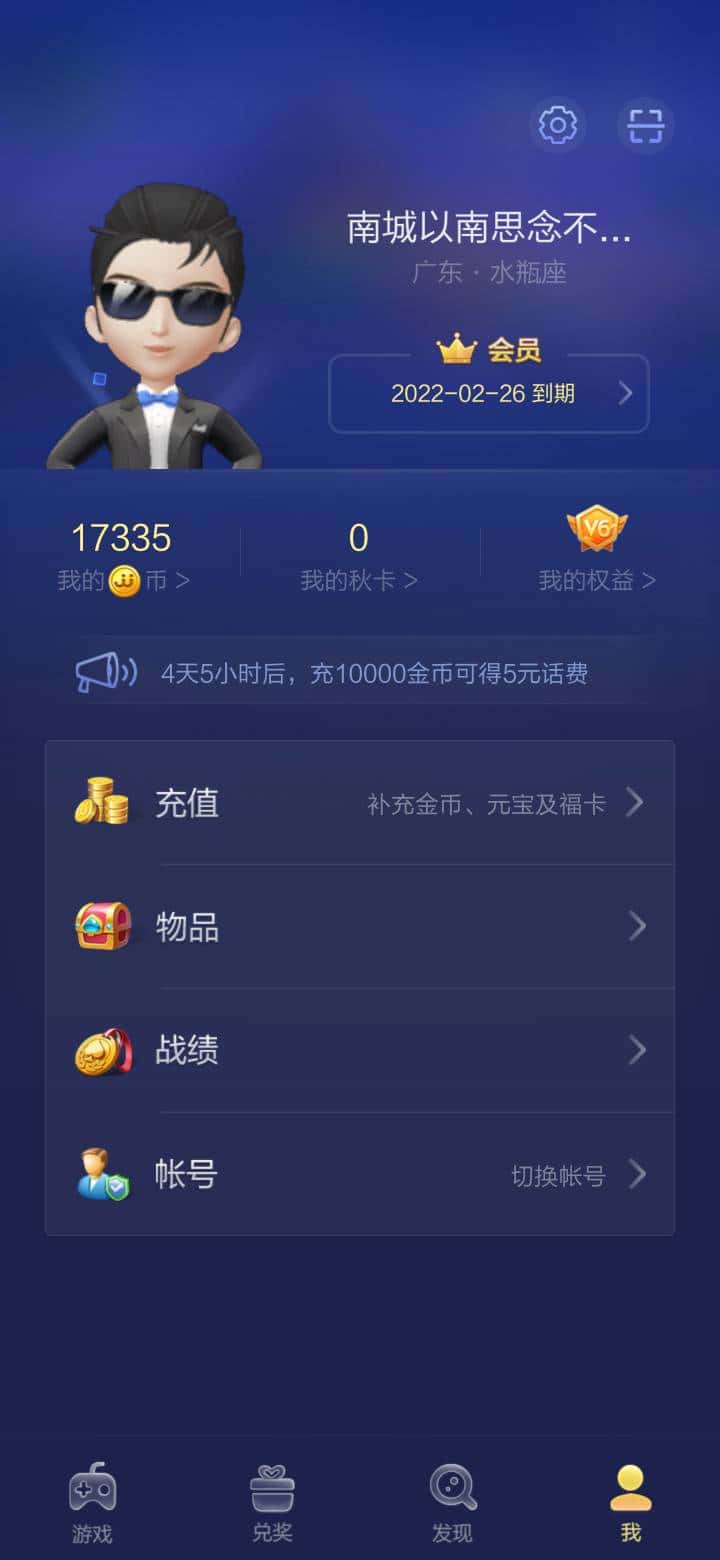Click the 帐号 account shield icon

[100, 1173]
